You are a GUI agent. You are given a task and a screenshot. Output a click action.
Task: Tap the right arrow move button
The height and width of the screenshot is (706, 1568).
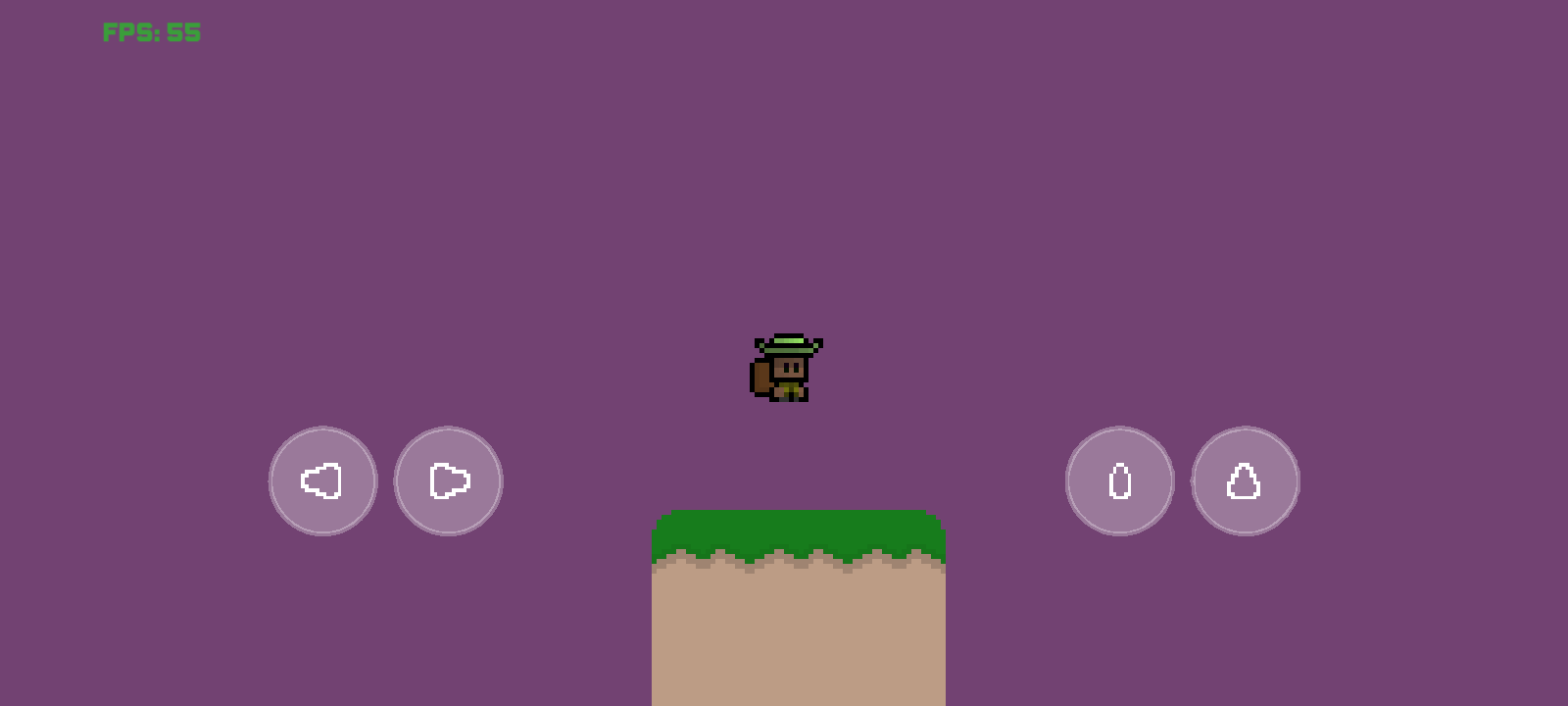[x=449, y=481]
